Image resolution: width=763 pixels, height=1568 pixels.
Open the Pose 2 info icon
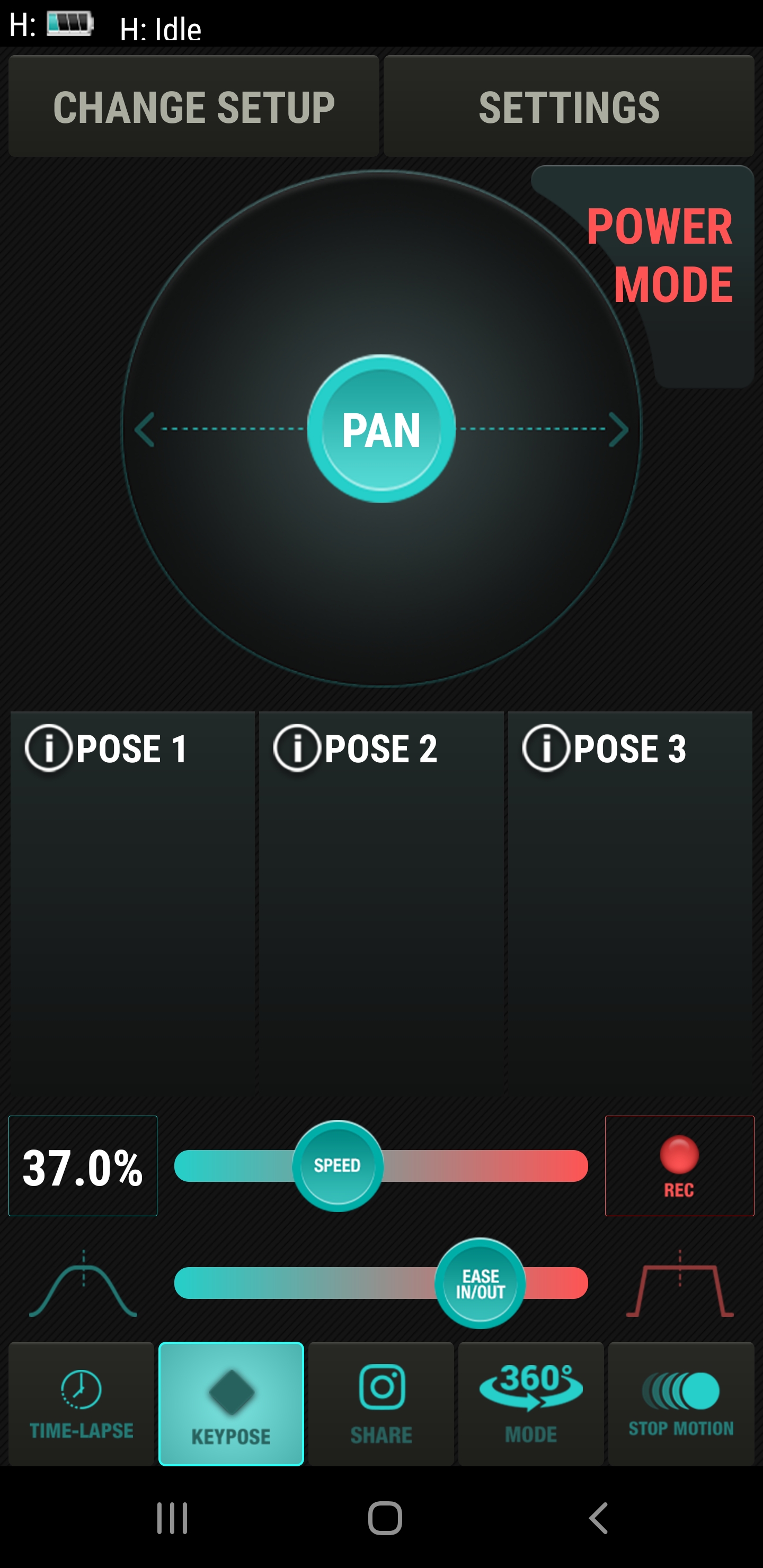[297, 748]
